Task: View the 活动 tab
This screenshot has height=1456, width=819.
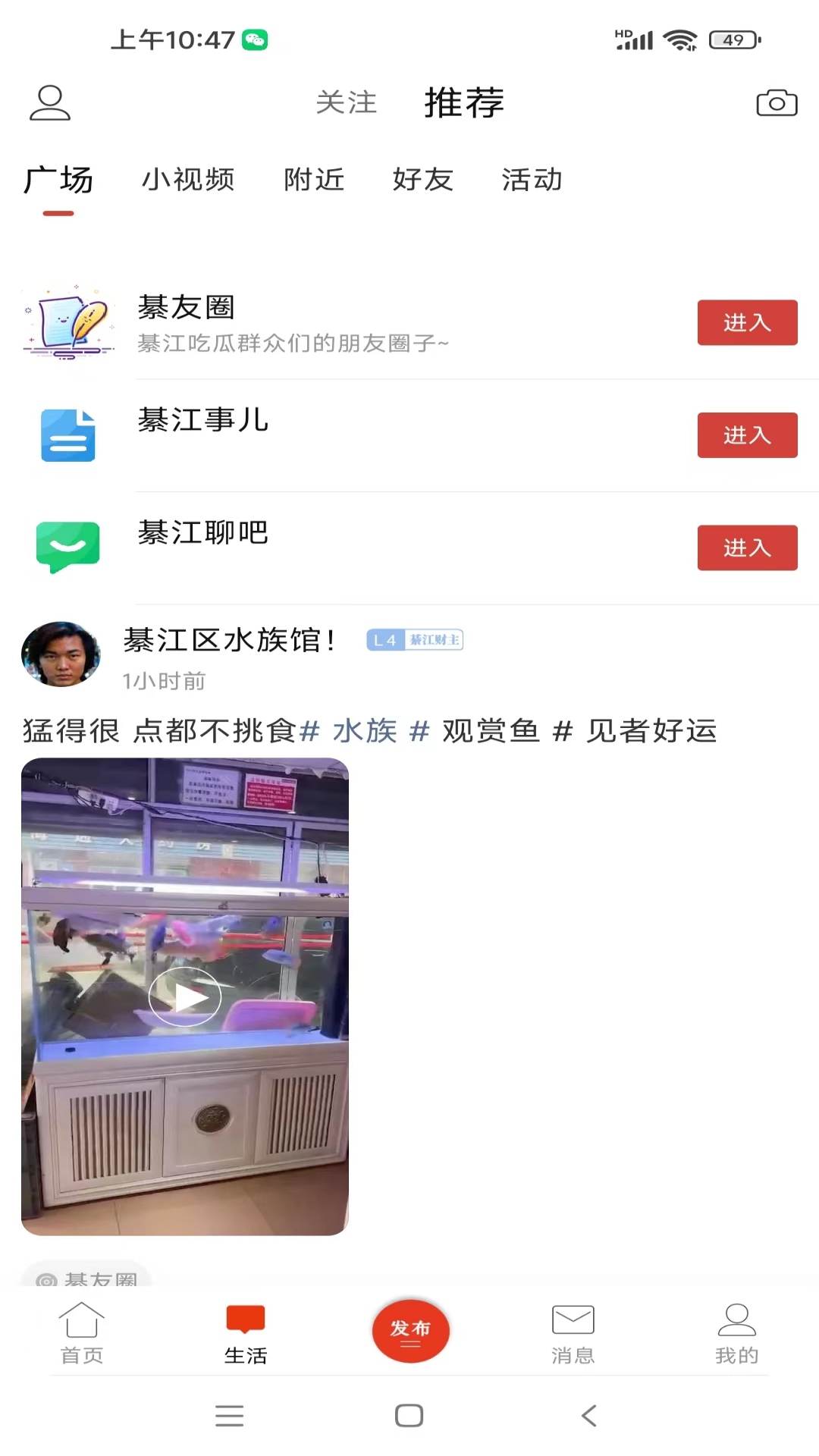Action: click(532, 180)
